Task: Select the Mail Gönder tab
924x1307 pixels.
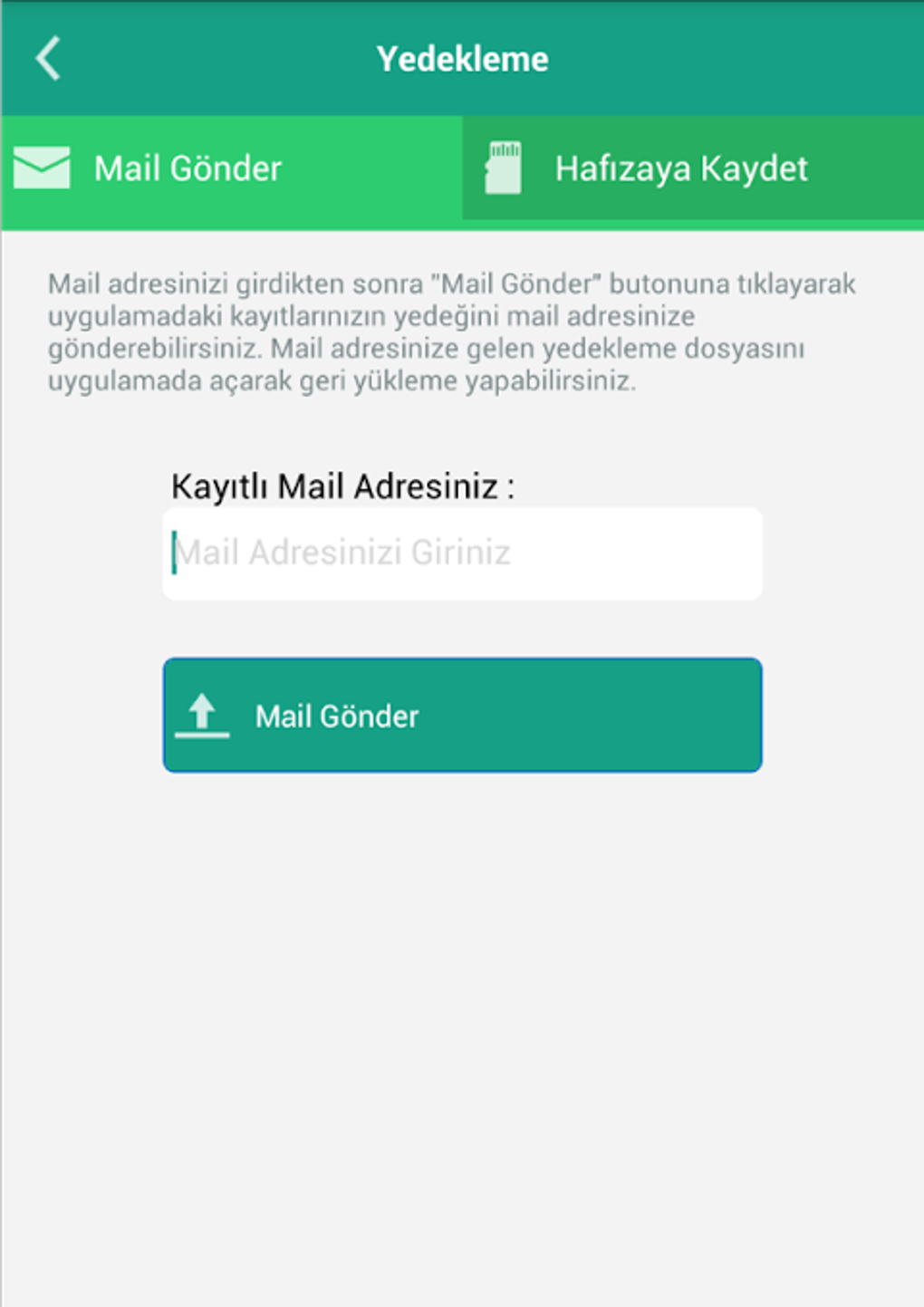Action: pyautogui.click(x=231, y=168)
